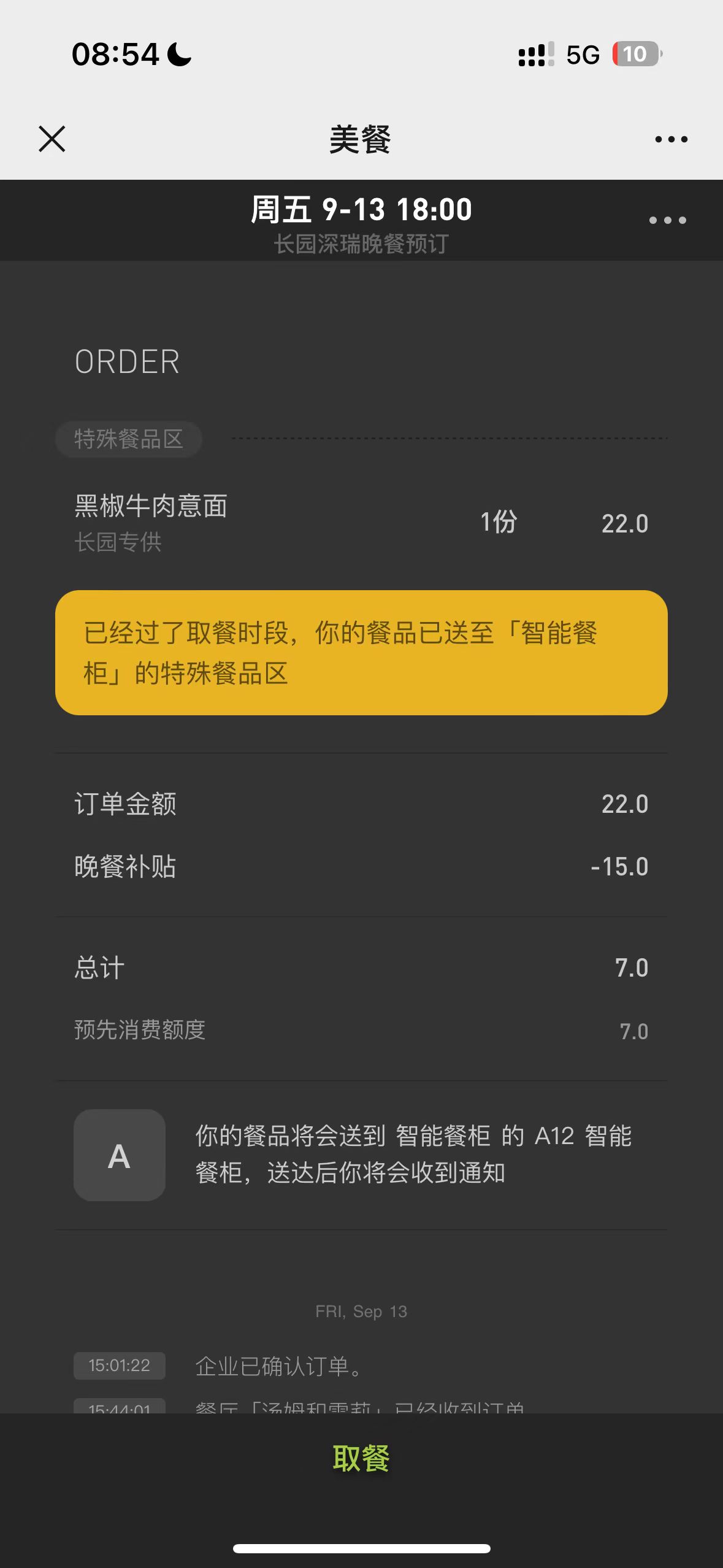723x1568 pixels.
Task: Close the 美餐 mini program page
Action: 52,139
